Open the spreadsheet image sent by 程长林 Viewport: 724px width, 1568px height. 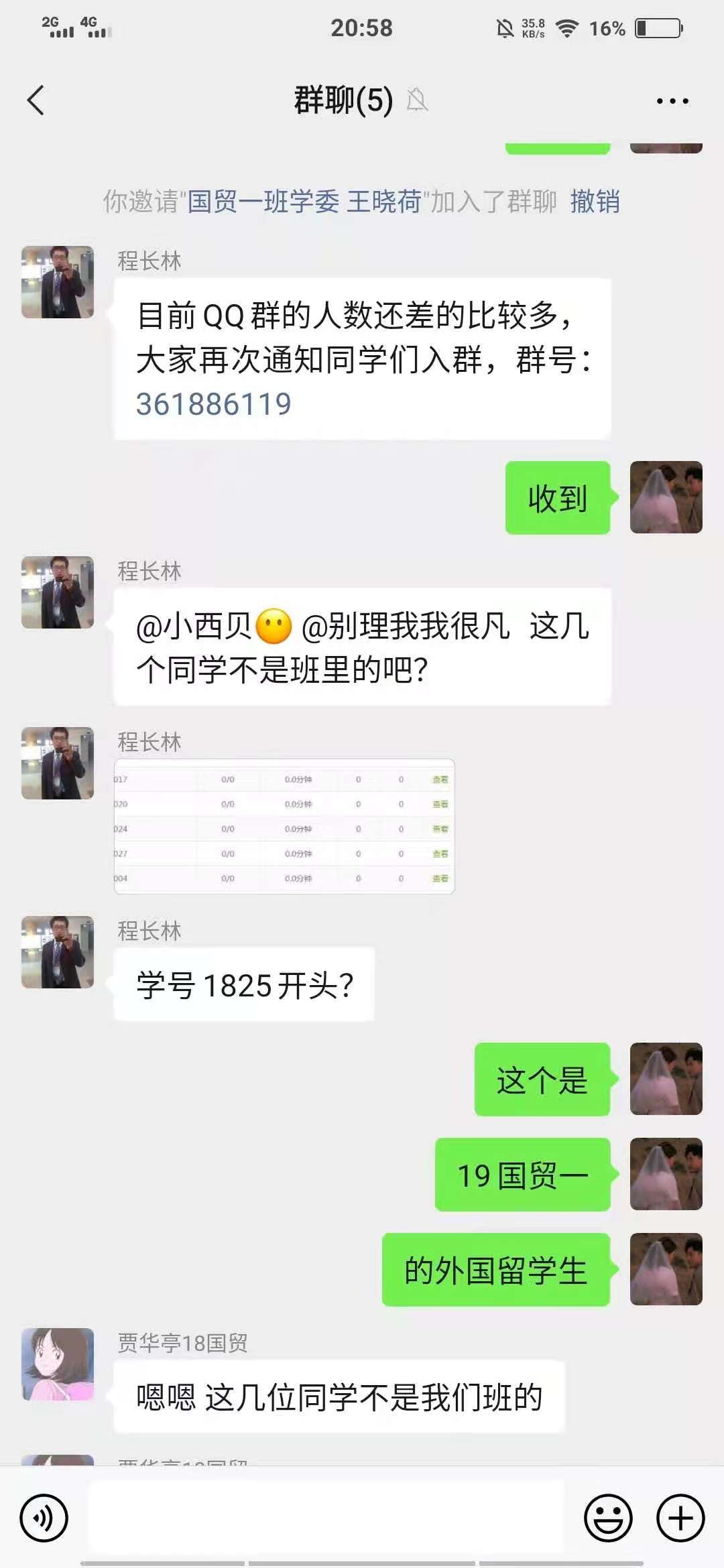click(x=284, y=826)
